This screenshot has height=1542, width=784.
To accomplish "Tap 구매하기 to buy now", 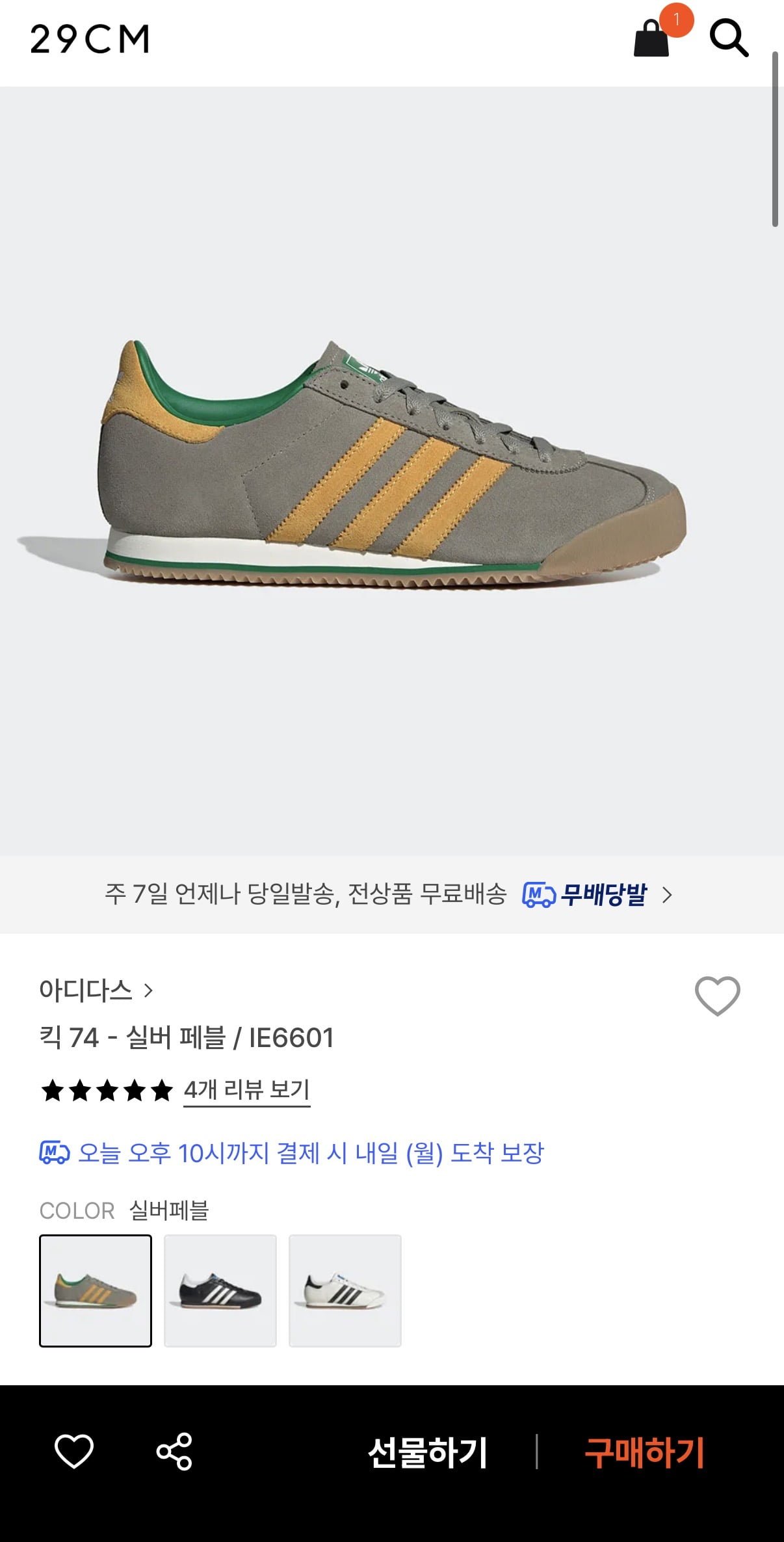I will click(x=644, y=1452).
